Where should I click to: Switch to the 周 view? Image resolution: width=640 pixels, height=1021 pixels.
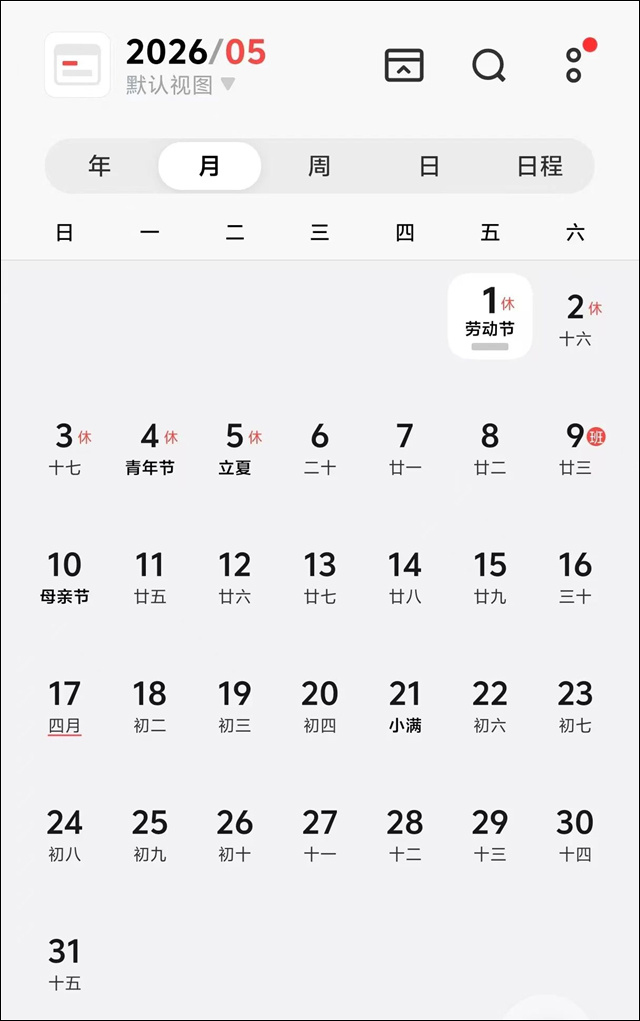tap(319, 166)
